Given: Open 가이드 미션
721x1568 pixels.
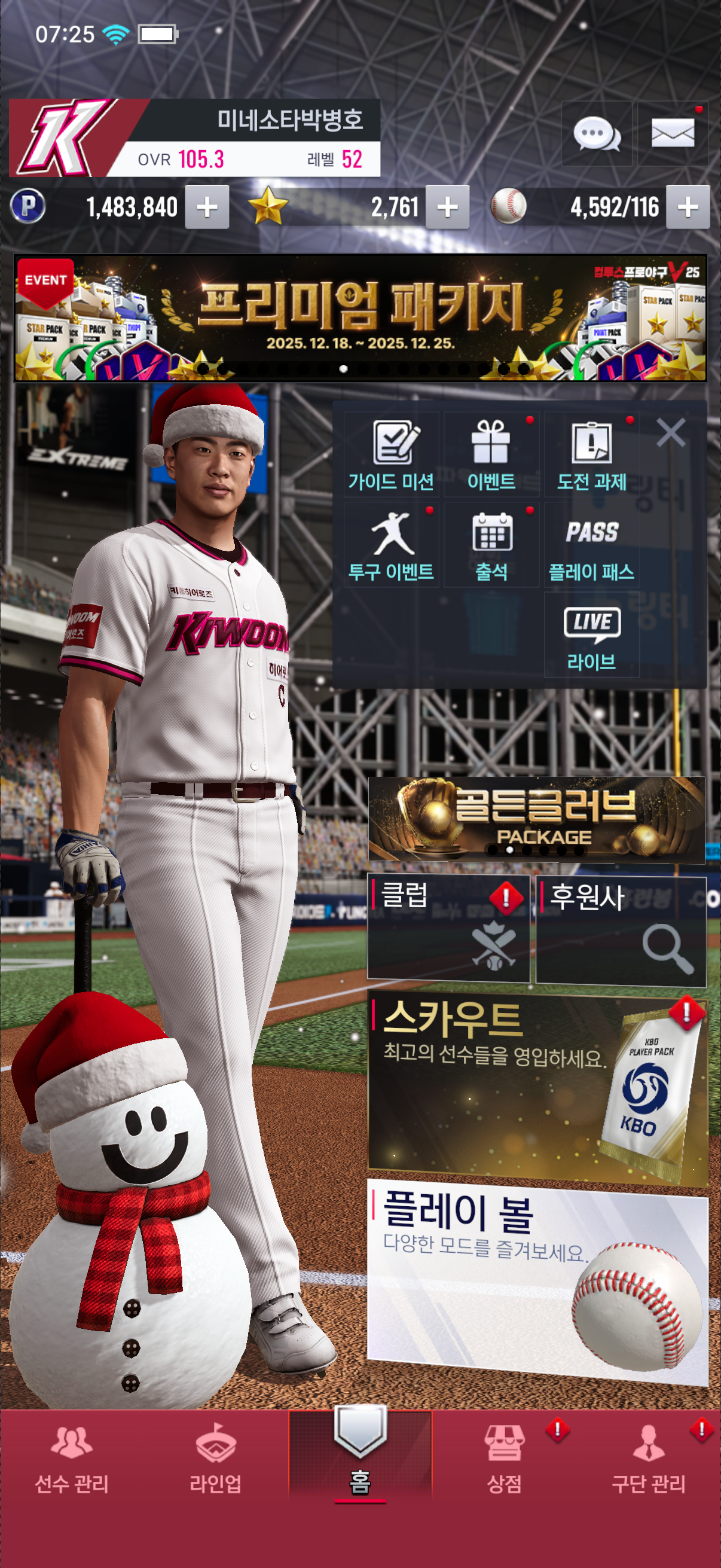Looking at the screenshot, I should (x=391, y=454).
